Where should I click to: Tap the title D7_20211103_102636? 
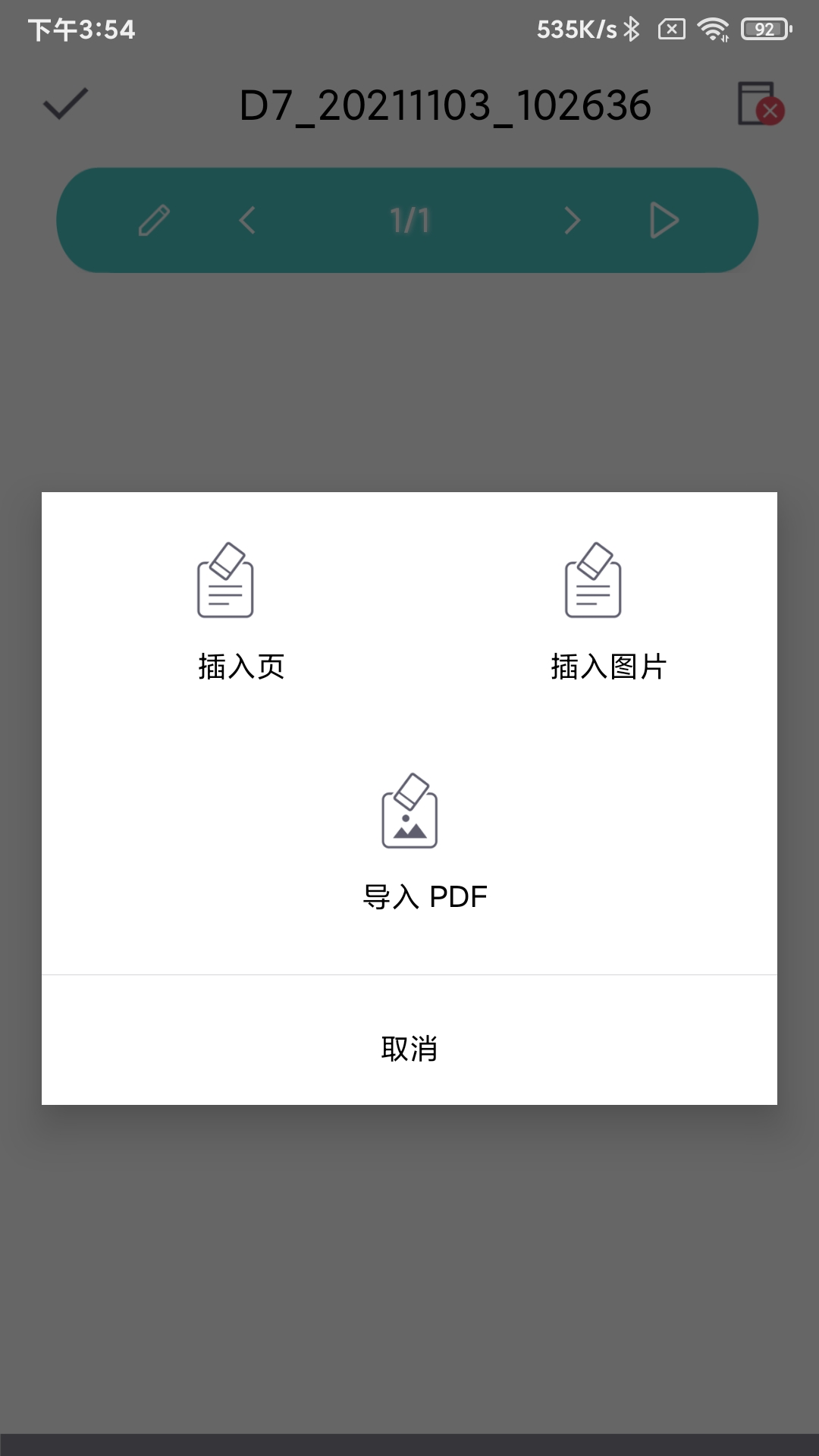444,107
